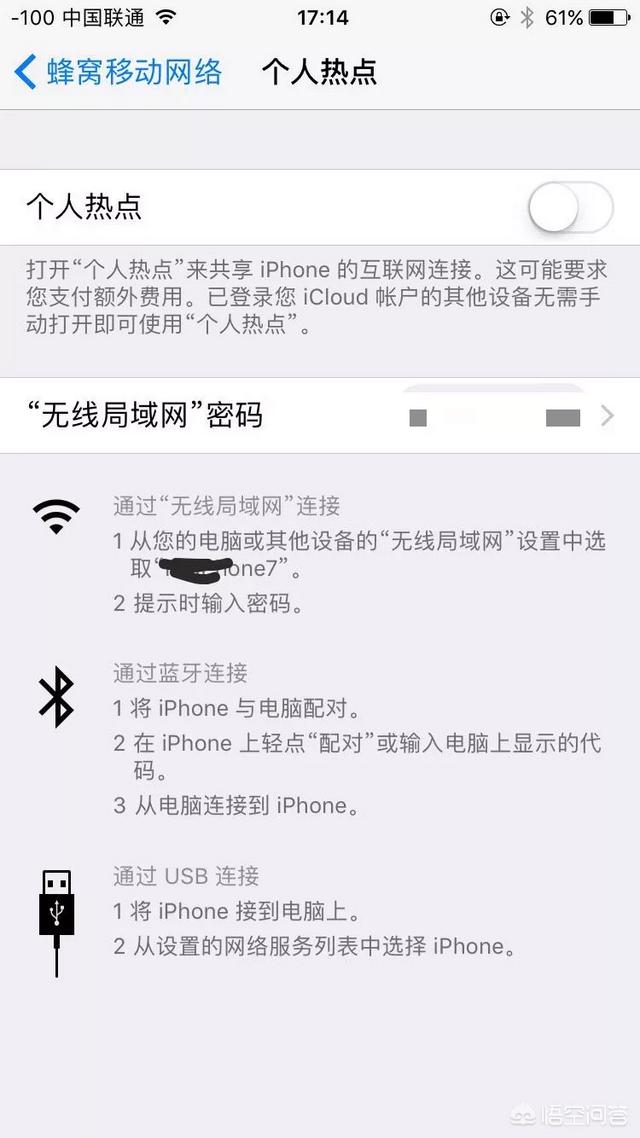Viewport: 640px width, 1138px height.
Task: Go back to 蜂窝移动网络 settings
Action: pos(118,73)
